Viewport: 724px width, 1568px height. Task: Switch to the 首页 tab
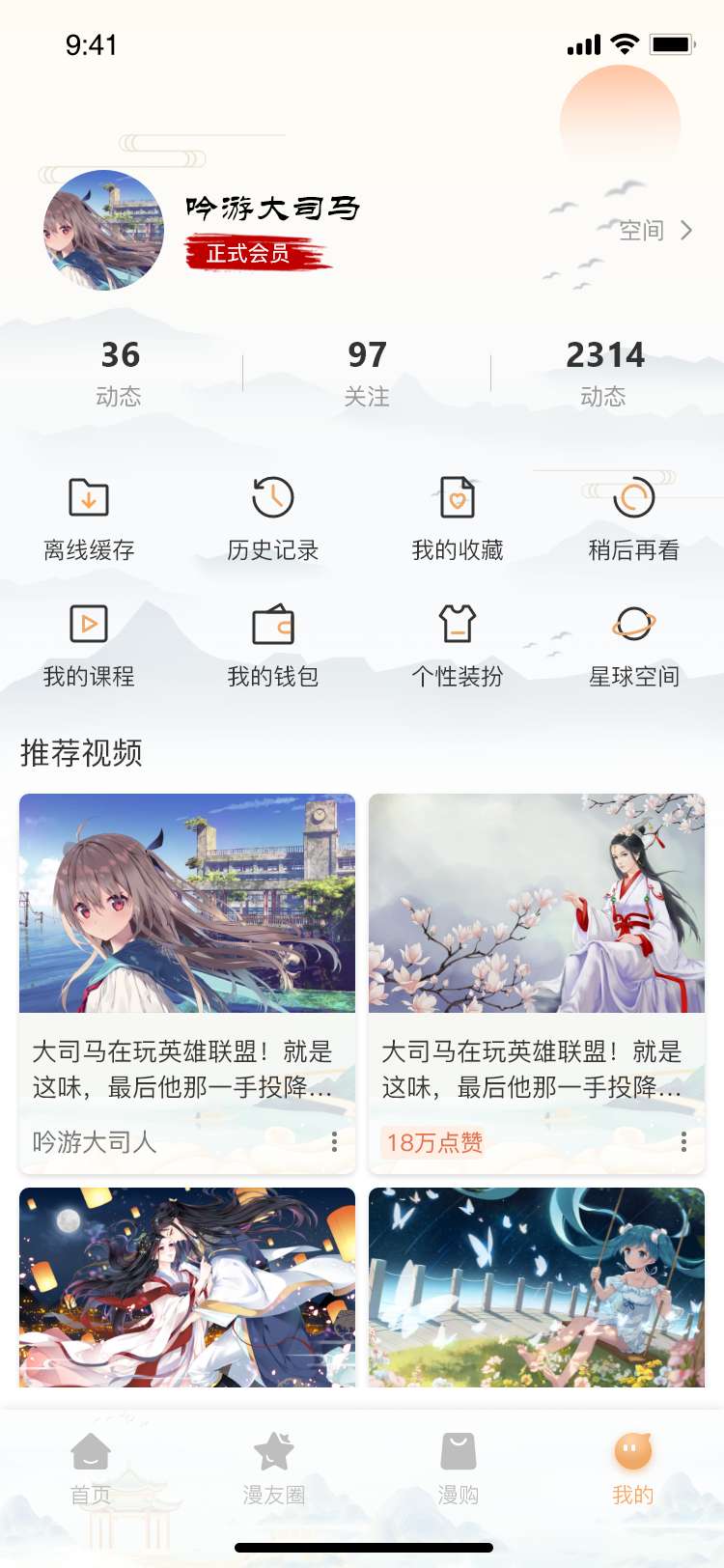click(x=91, y=1469)
